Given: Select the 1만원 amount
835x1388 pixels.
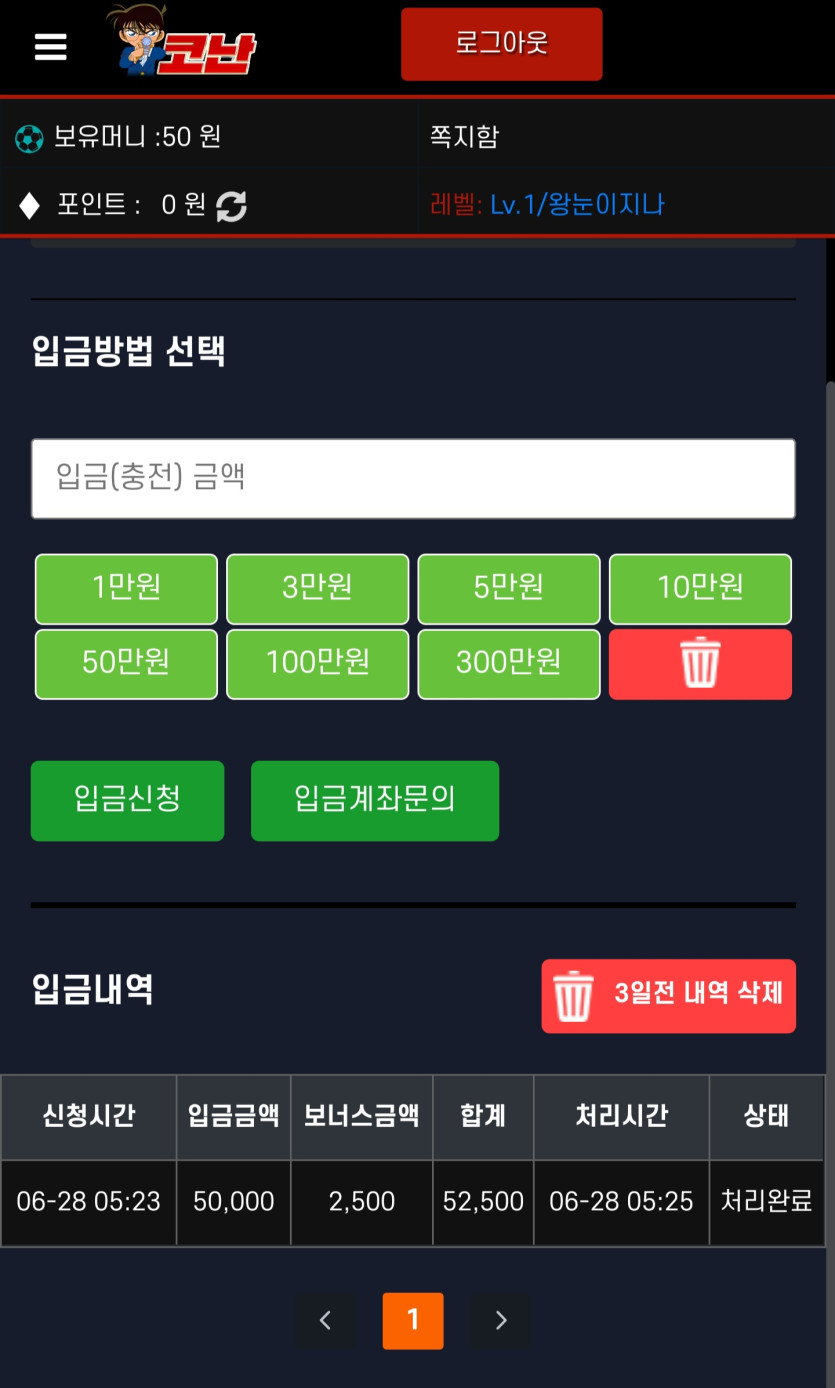Looking at the screenshot, I should pyautogui.click(x=126, y=588).
